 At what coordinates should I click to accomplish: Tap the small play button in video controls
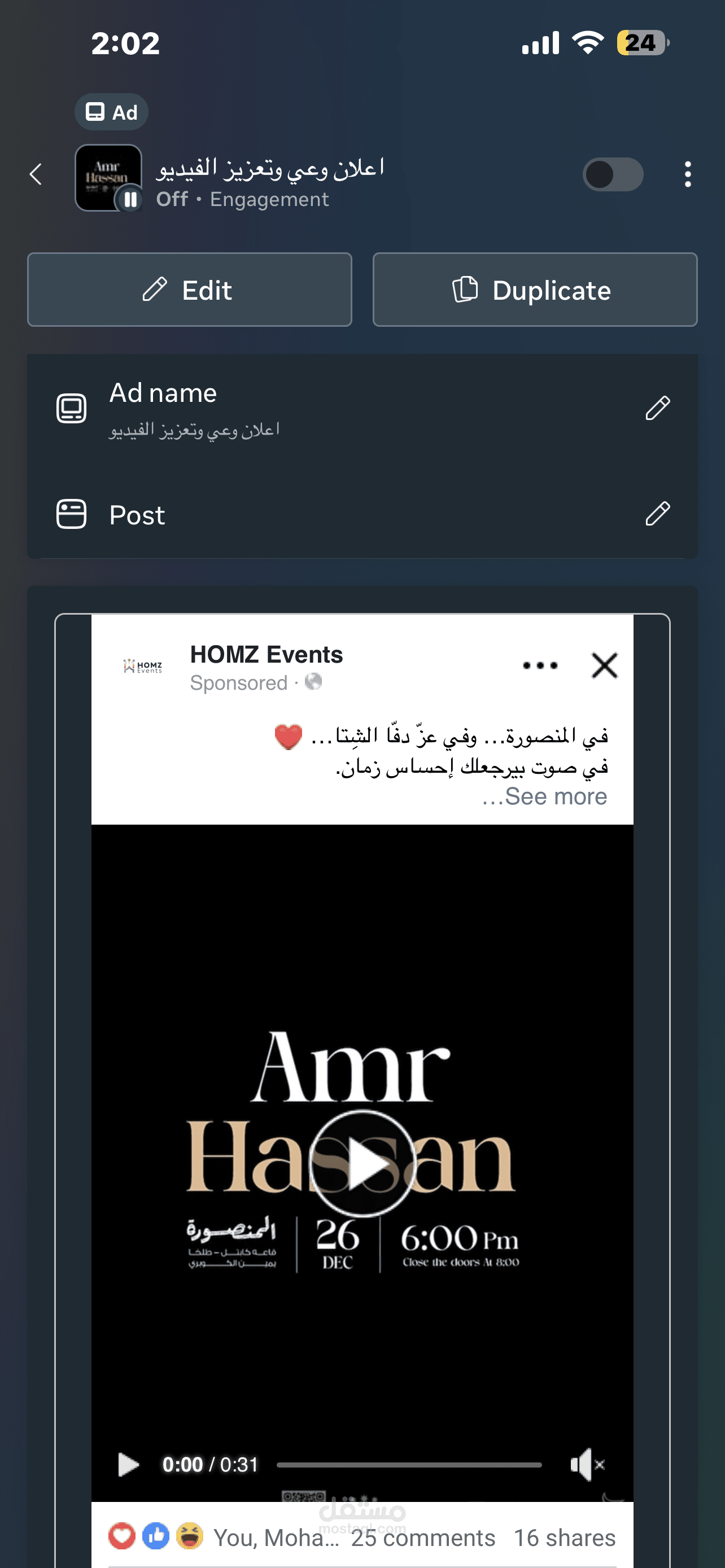(x=128, y=1465)
